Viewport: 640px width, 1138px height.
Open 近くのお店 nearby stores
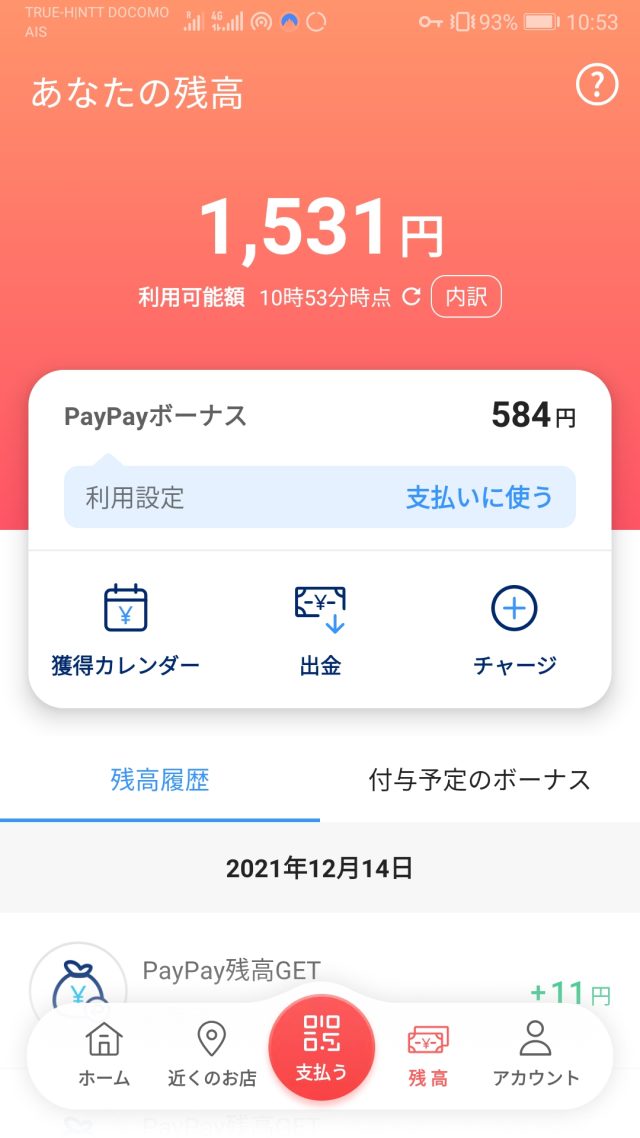click(x=212, y=1054)
